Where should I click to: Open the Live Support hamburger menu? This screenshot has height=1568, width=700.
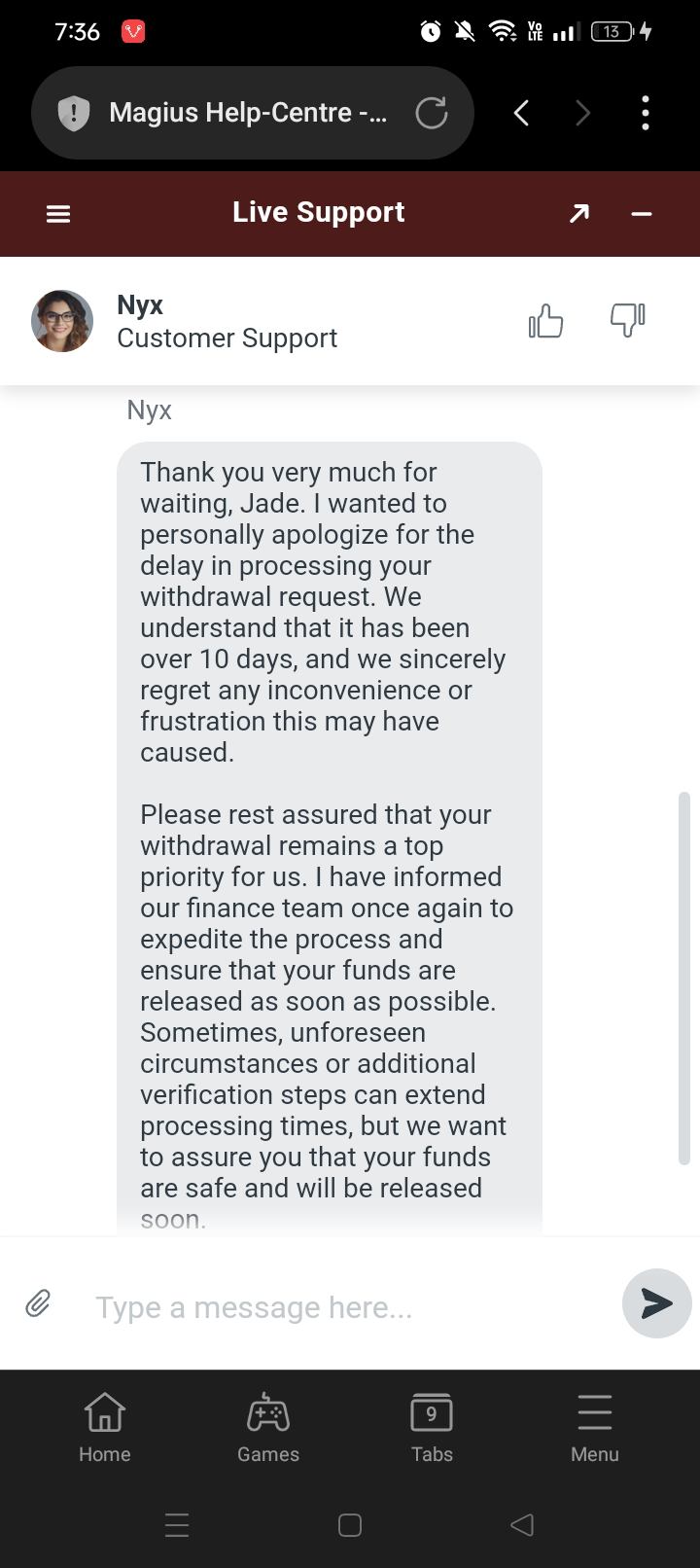click(x=58, y=213)
